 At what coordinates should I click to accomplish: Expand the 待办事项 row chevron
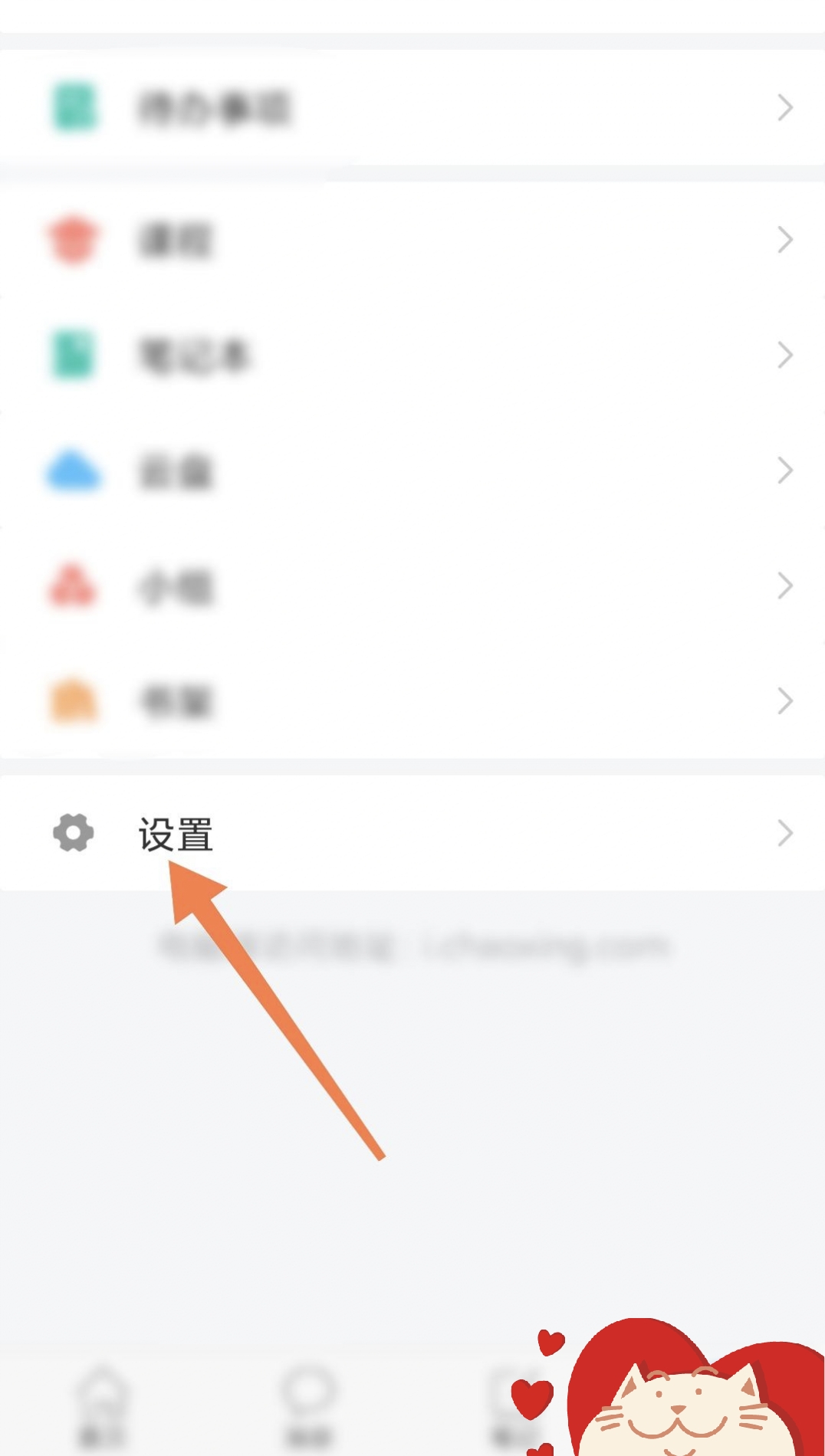click(x=785, y=107)
